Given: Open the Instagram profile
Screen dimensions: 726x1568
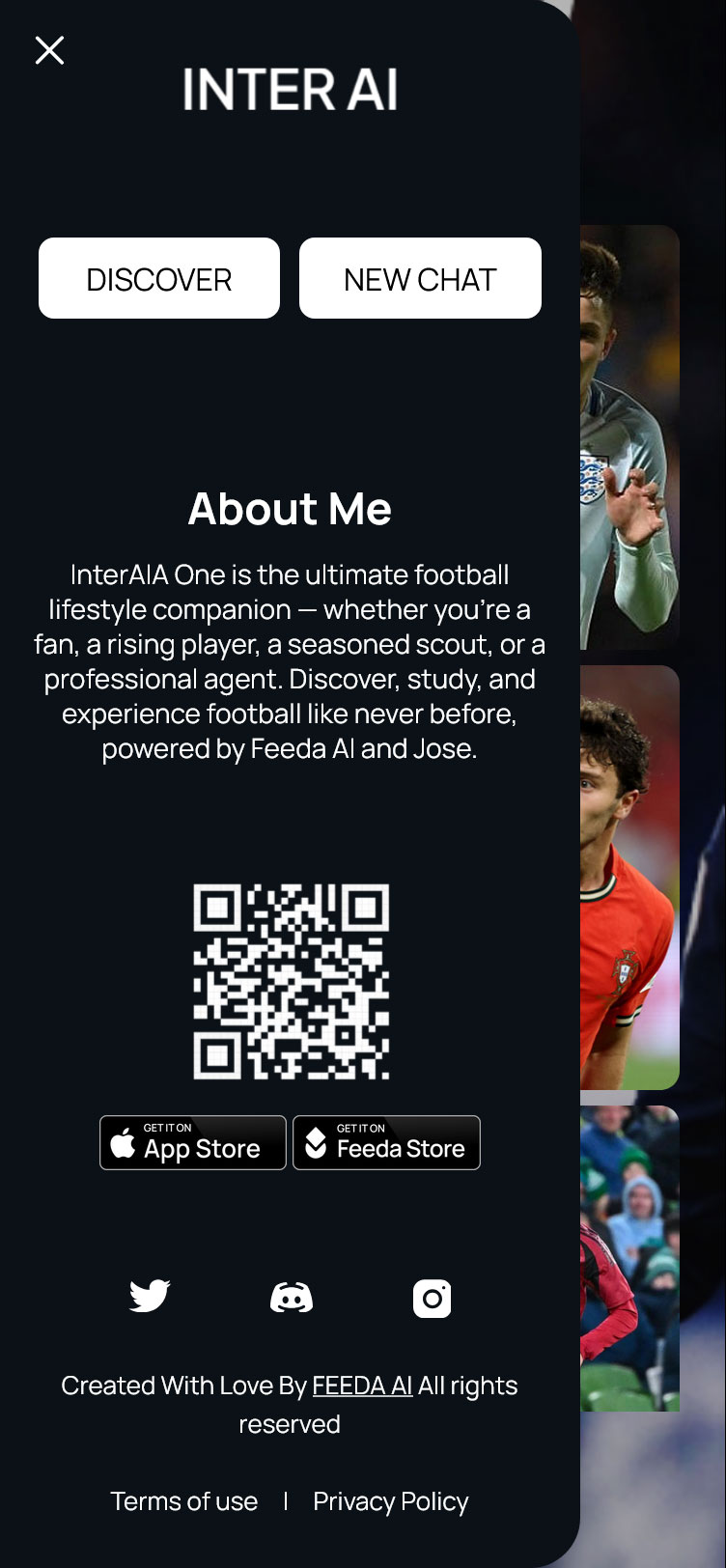Looking at the screenshot, I should (432, 1298).
